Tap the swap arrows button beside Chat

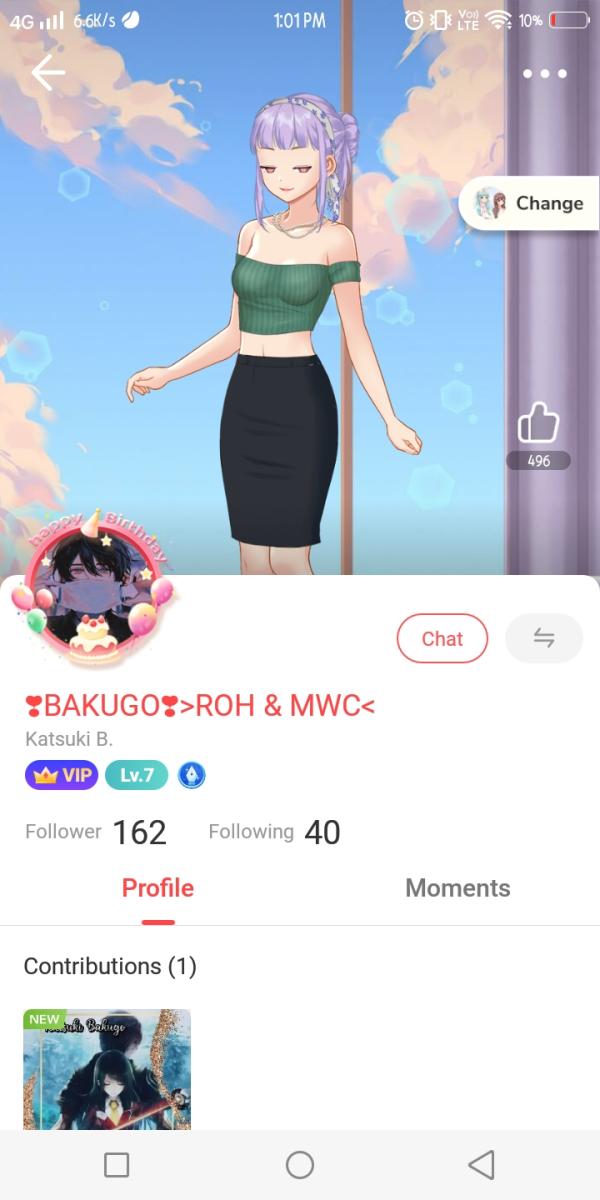click(544, 639)
